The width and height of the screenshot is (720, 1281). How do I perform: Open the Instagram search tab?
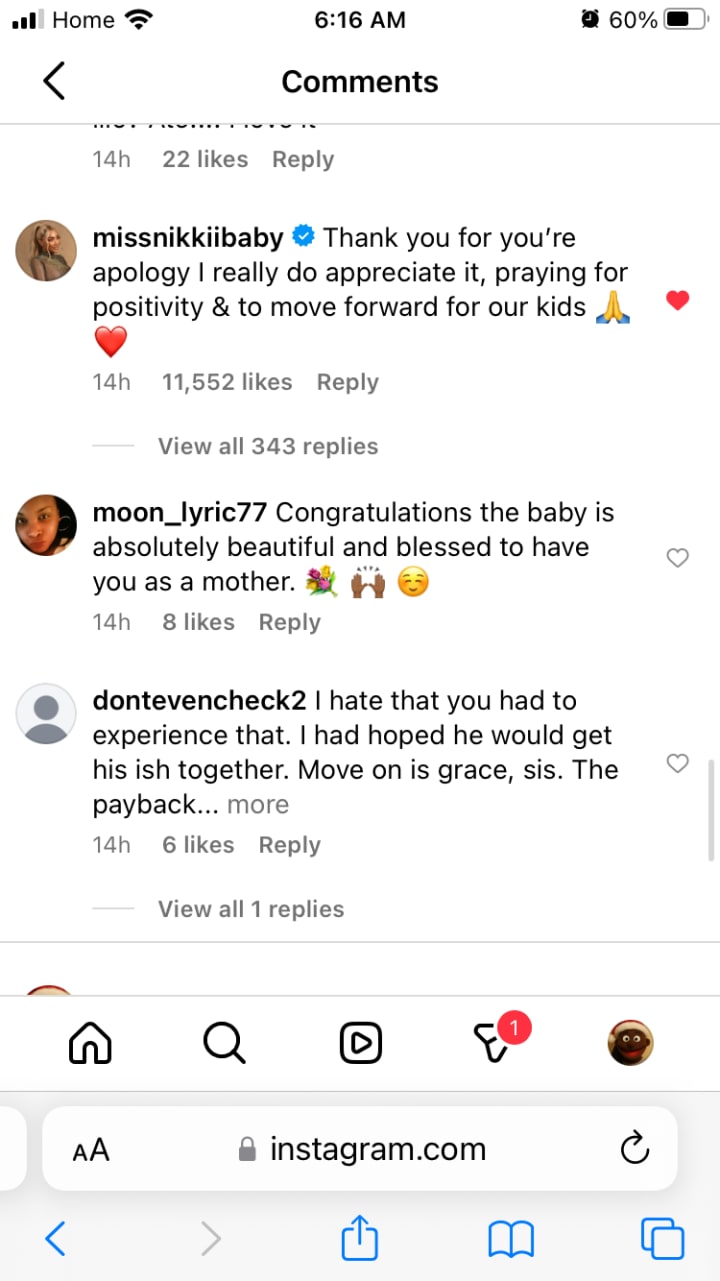(224, 1044)
